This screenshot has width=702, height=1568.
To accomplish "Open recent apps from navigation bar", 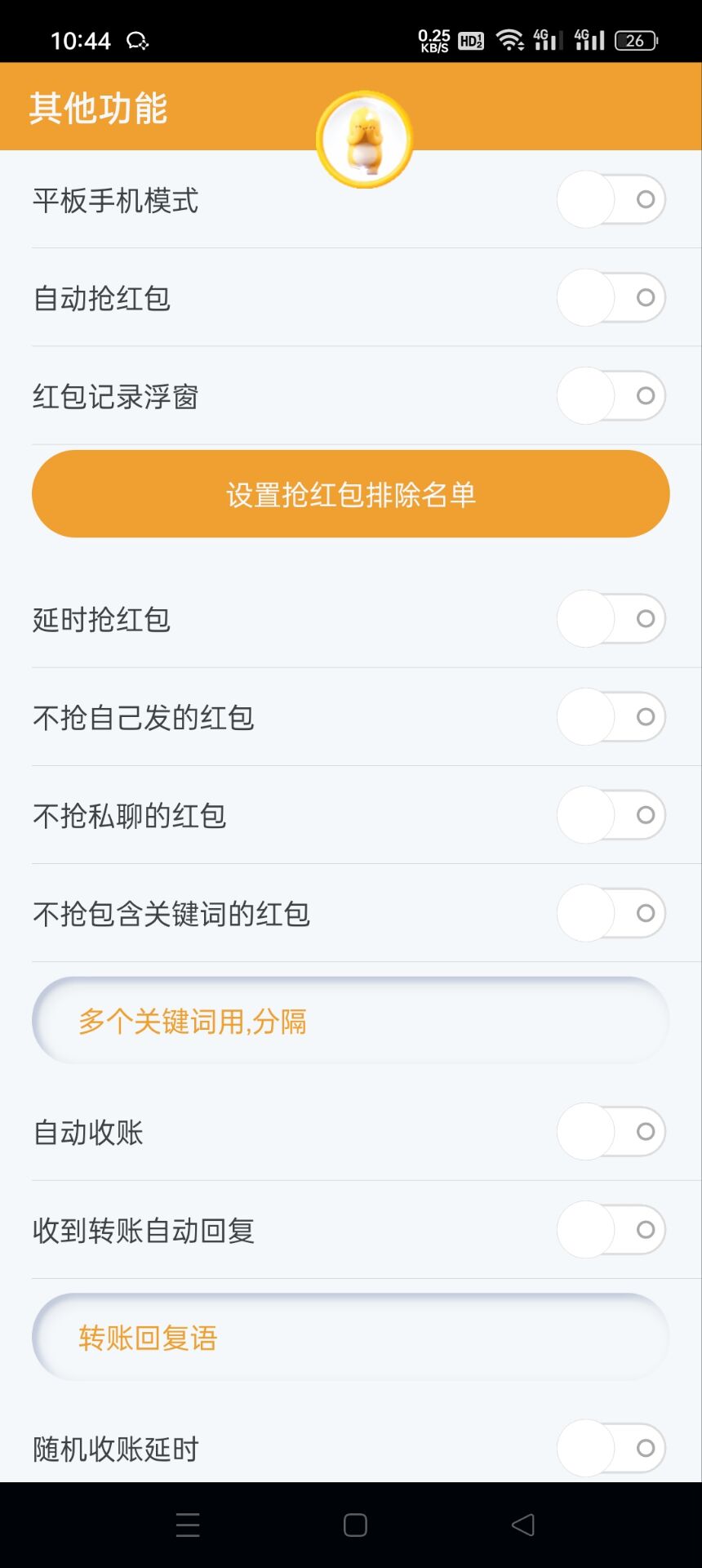I will point(188,1525).
